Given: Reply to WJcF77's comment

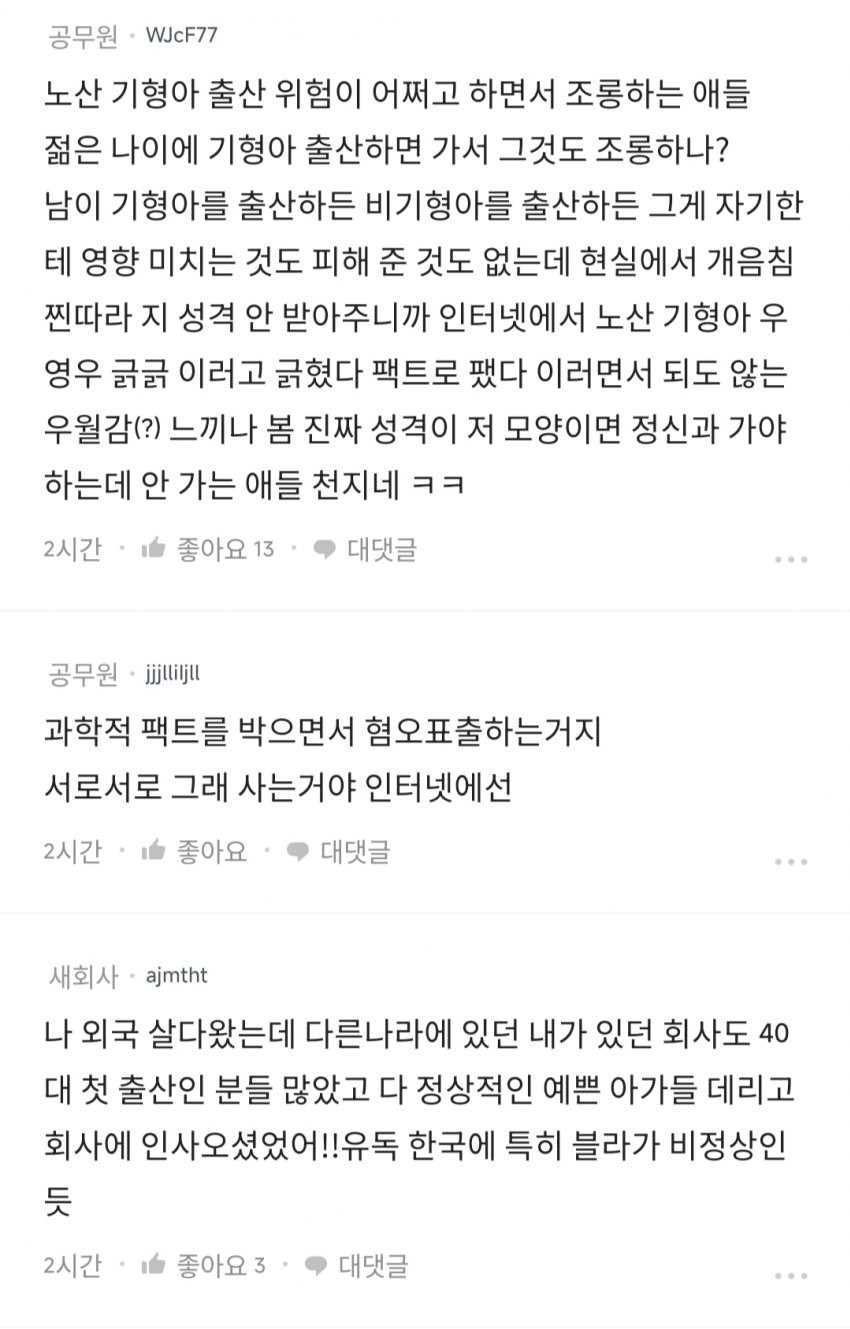Looking at the screenshot, I should [x=365, y=549].
